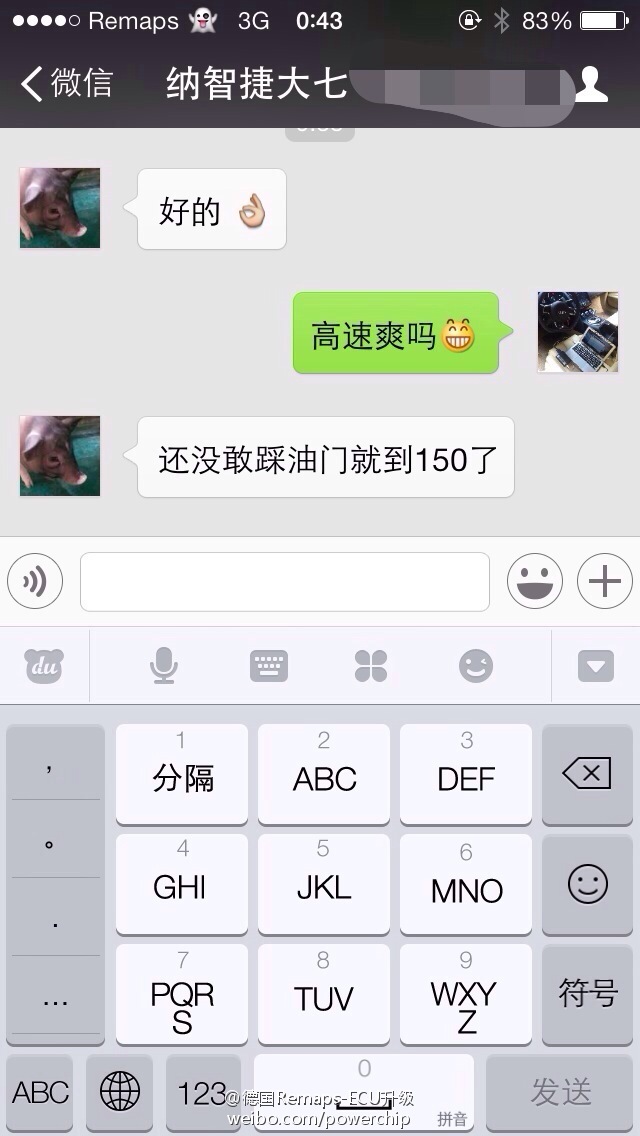The width and height of the screenshot is (640, 1136).
Task: Open my own avatar profile
Action: click(x=578, y=332)
